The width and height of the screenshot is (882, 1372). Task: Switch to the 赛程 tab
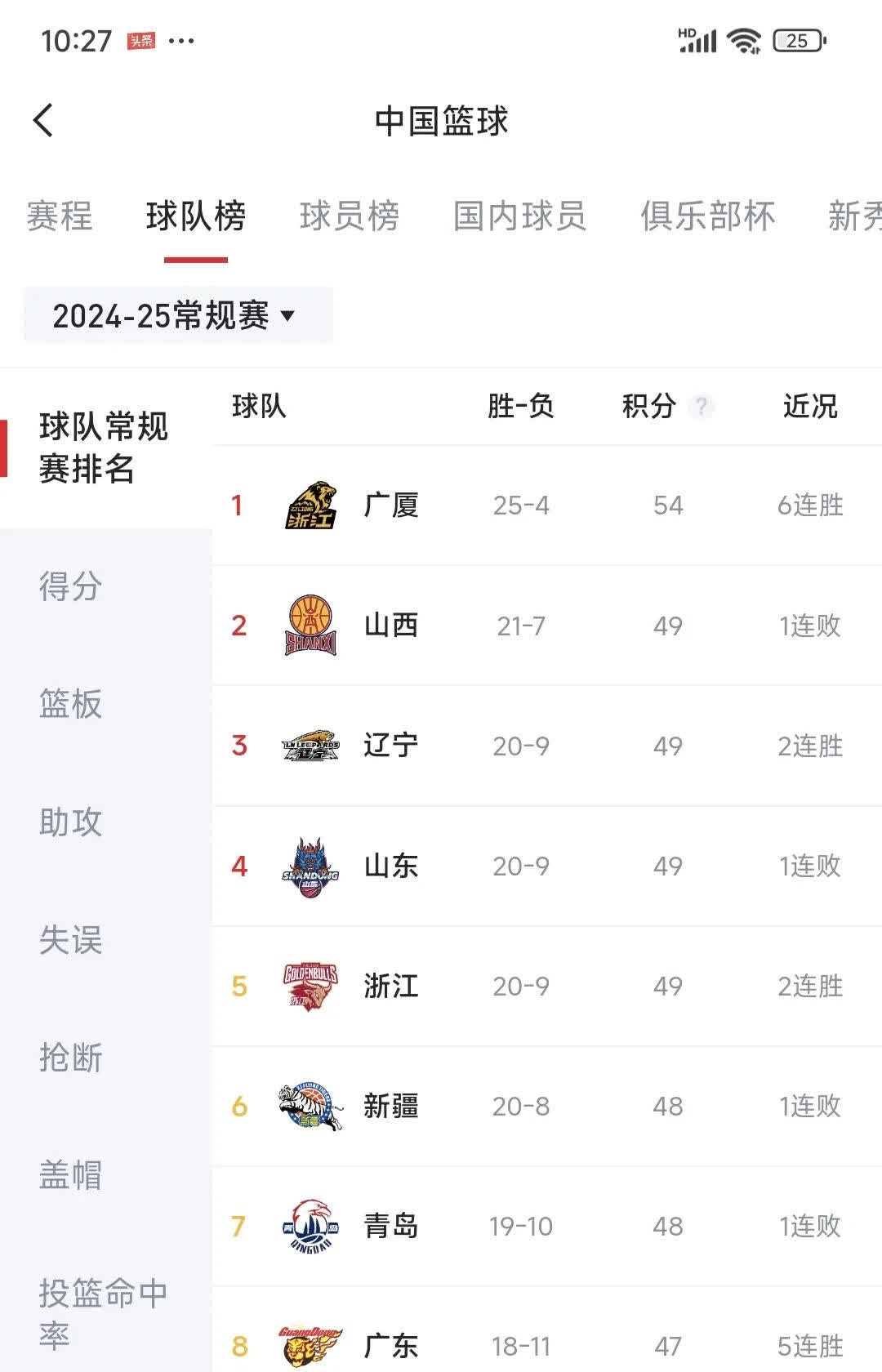[x=60, y=216]
